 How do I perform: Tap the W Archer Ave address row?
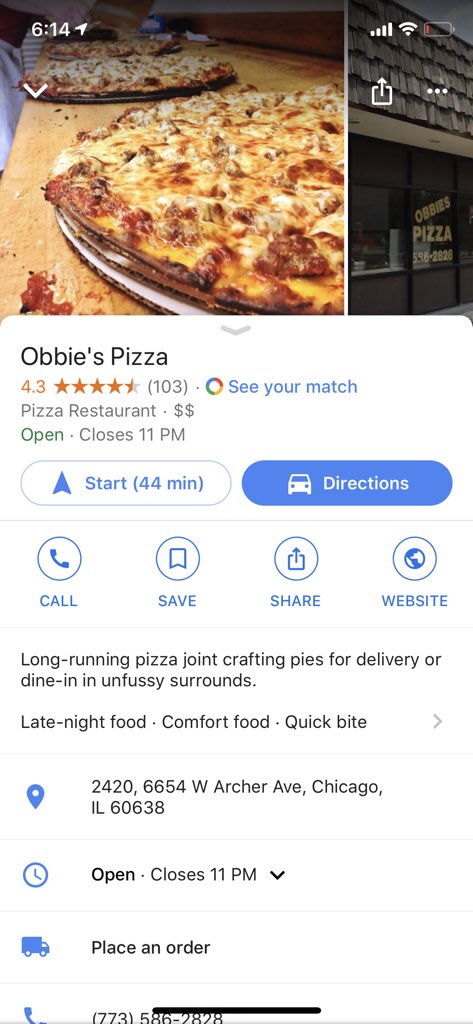(236, 797)
